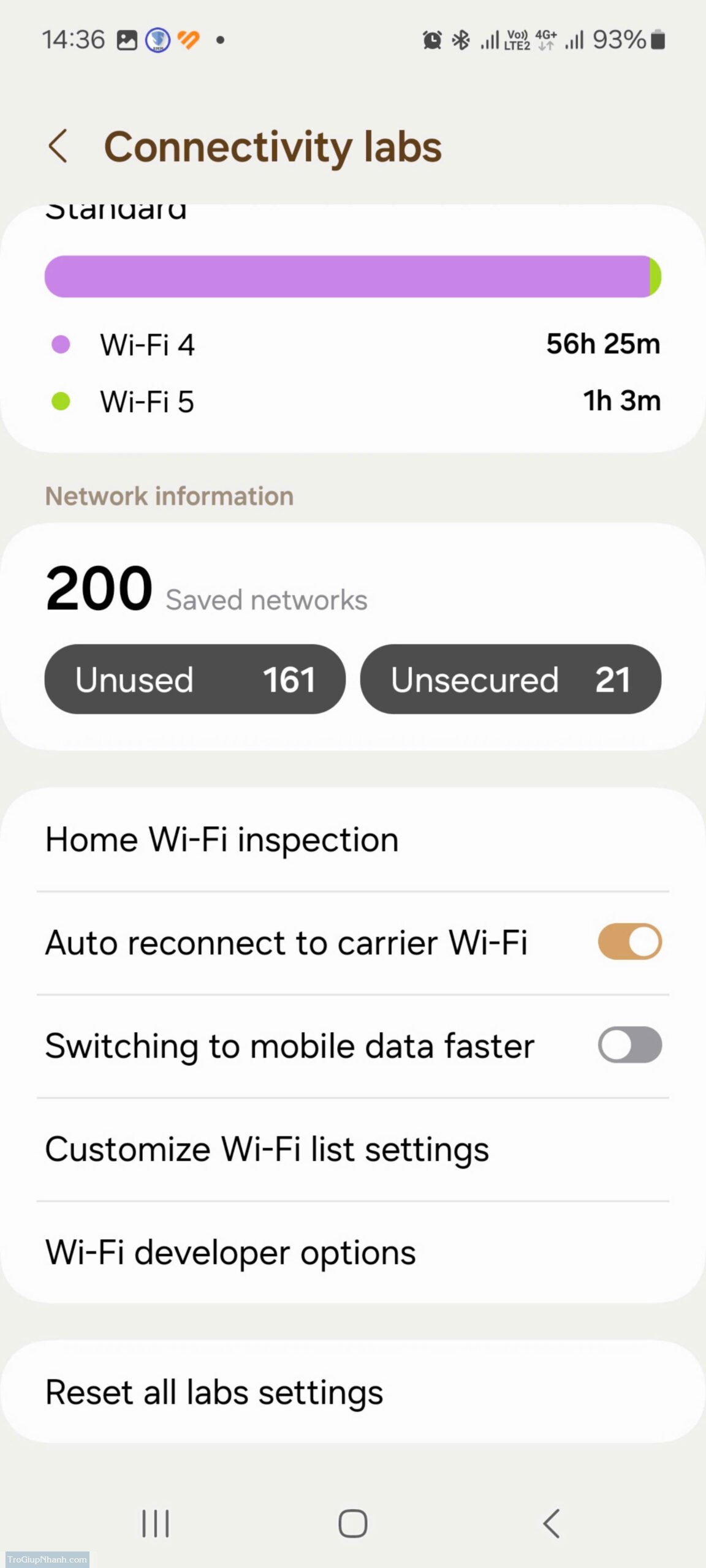Open Home Wi-Fi inspection

(352, 840)
